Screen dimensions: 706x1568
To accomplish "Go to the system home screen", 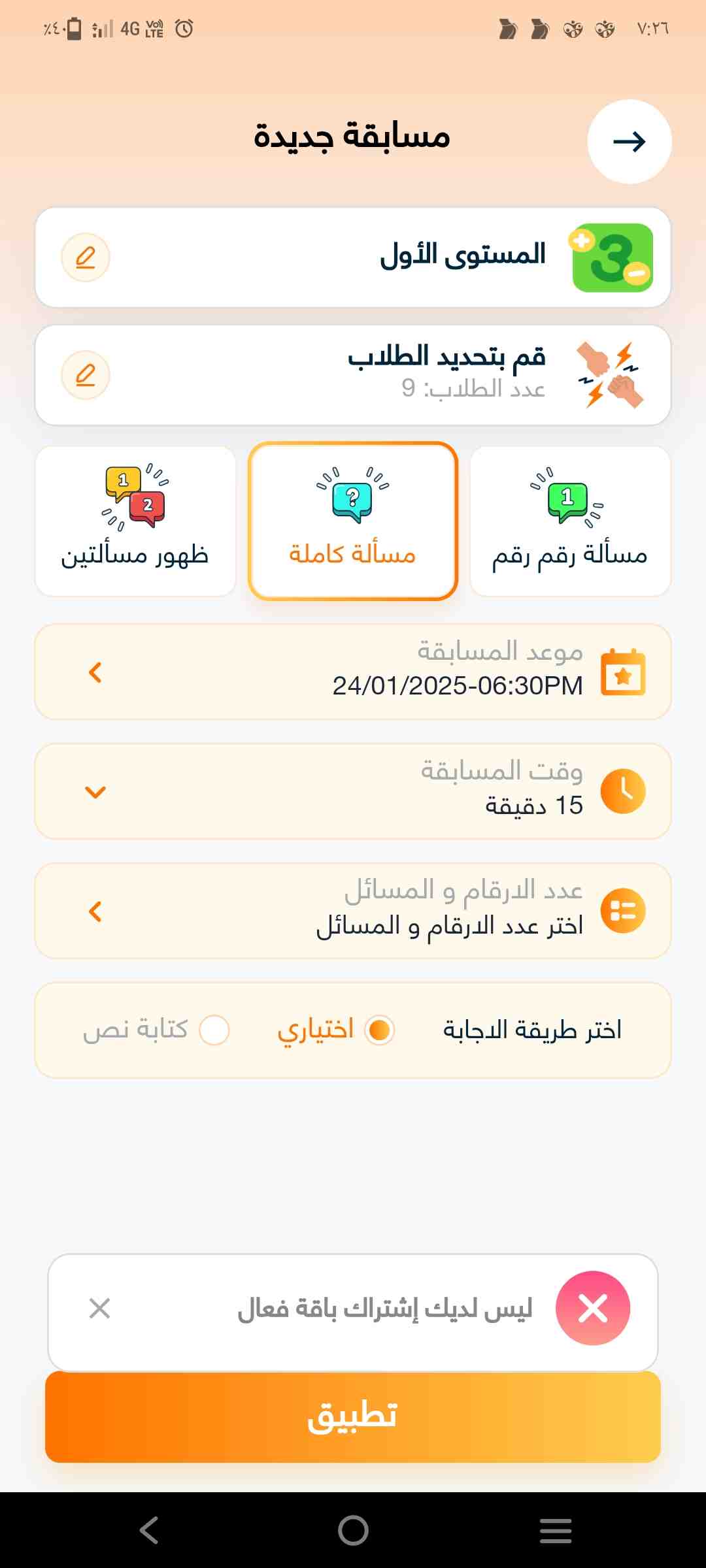I will [x=353, y=1530].
